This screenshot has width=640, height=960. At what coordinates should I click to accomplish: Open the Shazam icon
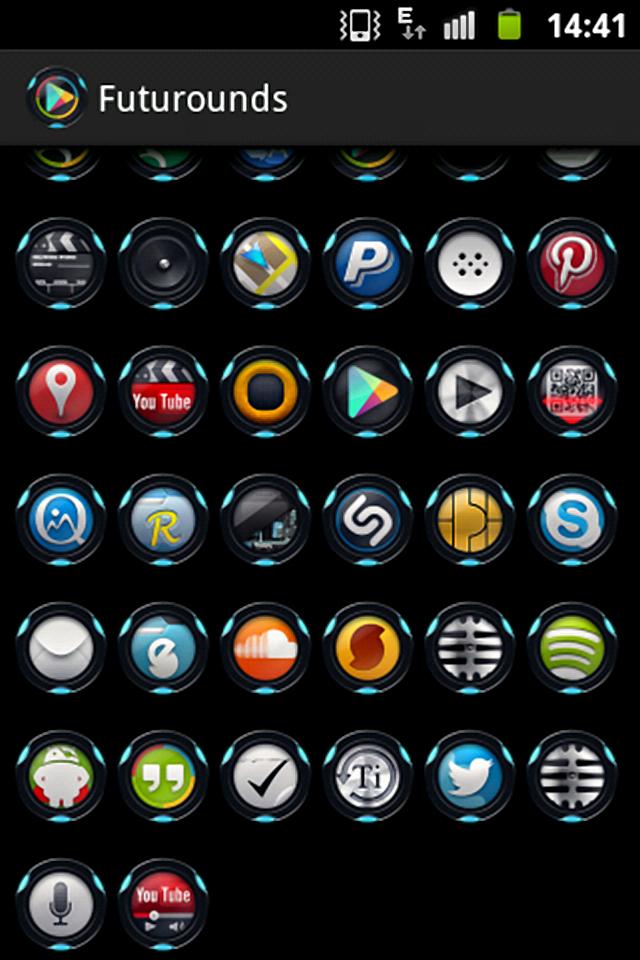[x=367, y=518]
